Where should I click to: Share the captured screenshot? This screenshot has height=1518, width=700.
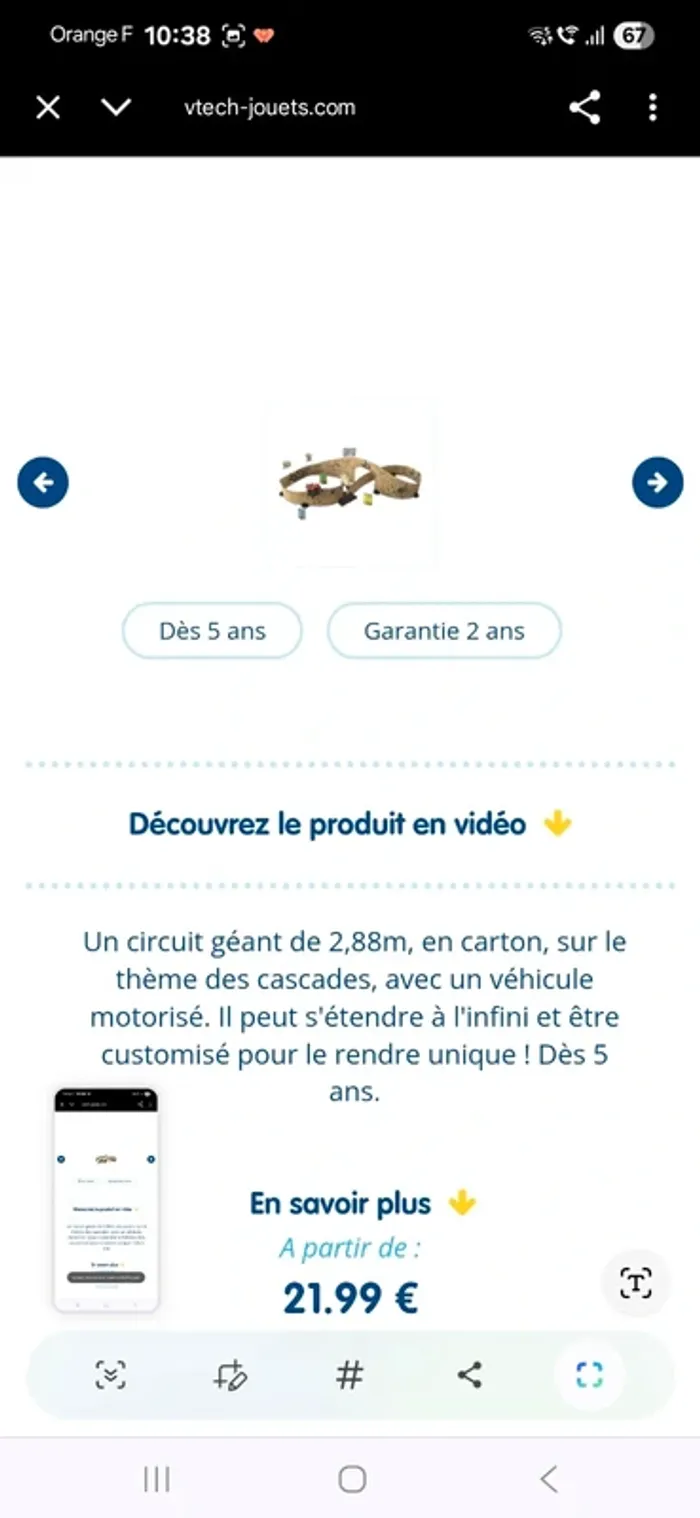pyautogui.click(x=469, y=1375)
